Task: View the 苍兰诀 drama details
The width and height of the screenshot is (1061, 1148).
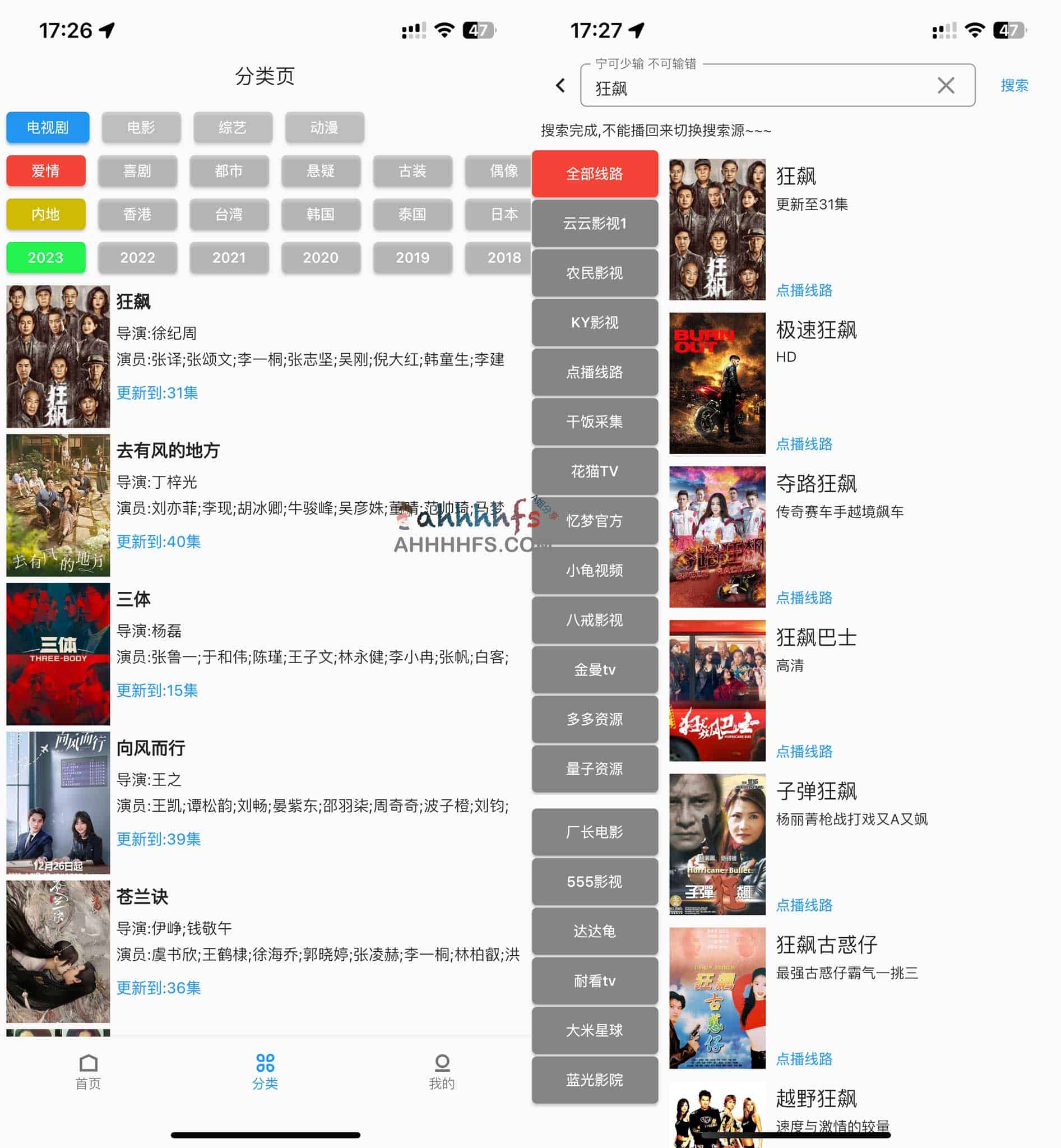Action: 142,897
